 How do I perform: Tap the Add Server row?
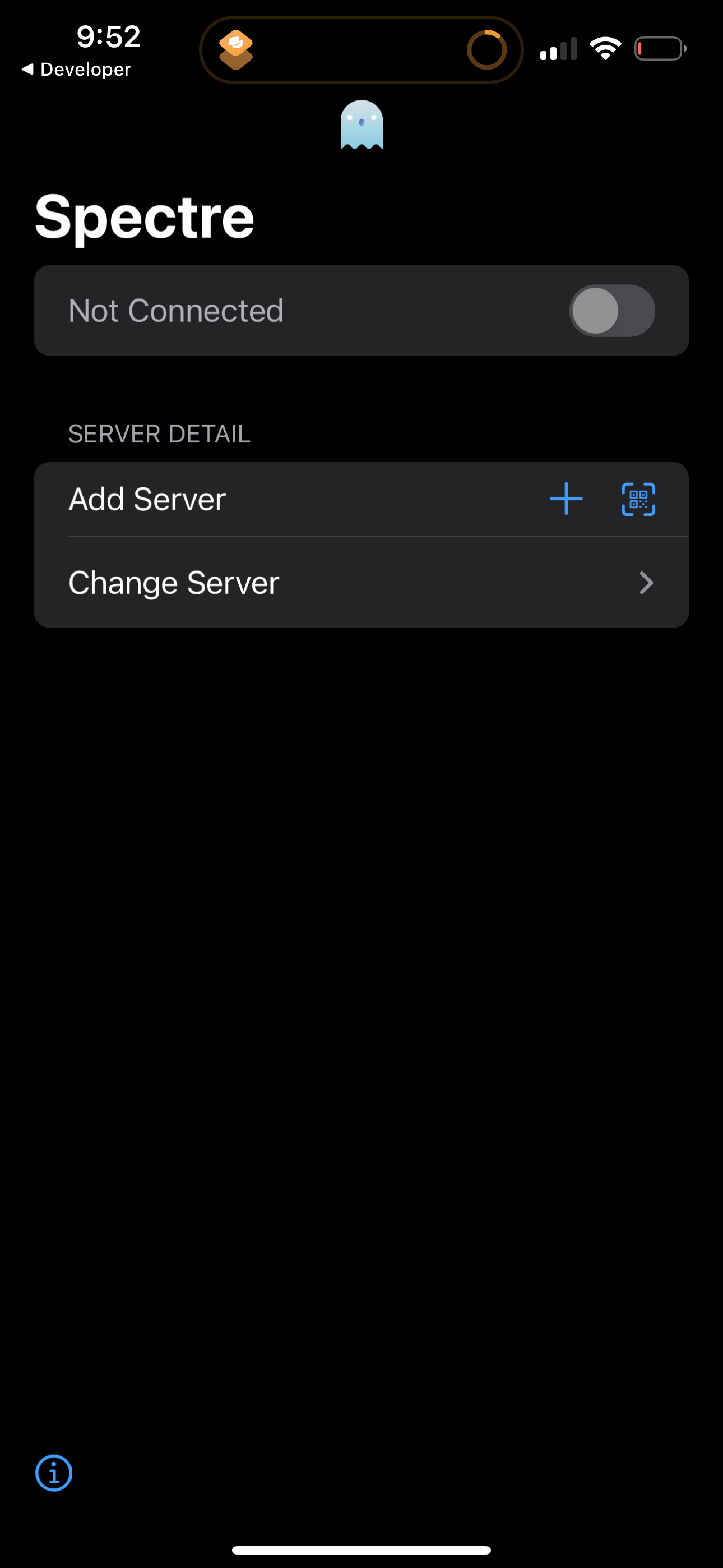(x=243, y=499)
